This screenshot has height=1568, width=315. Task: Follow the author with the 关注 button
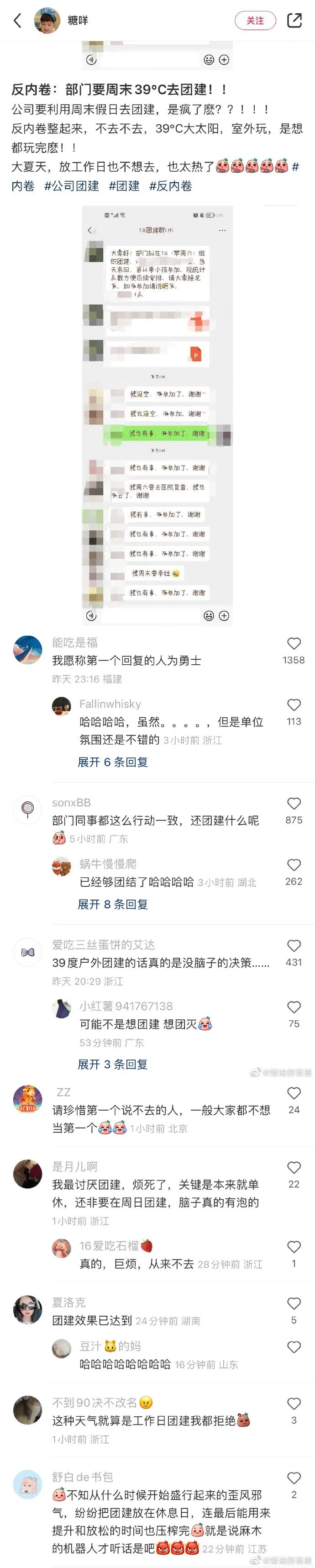(x=255, y=21)
